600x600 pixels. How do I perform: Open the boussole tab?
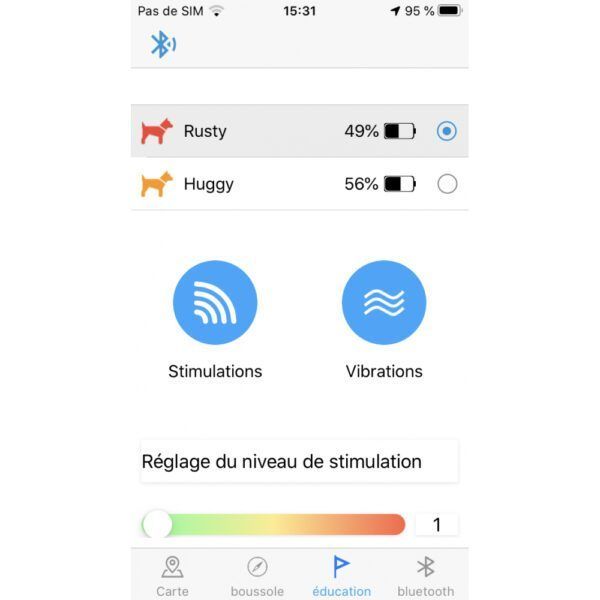click(x=257, y=576)
